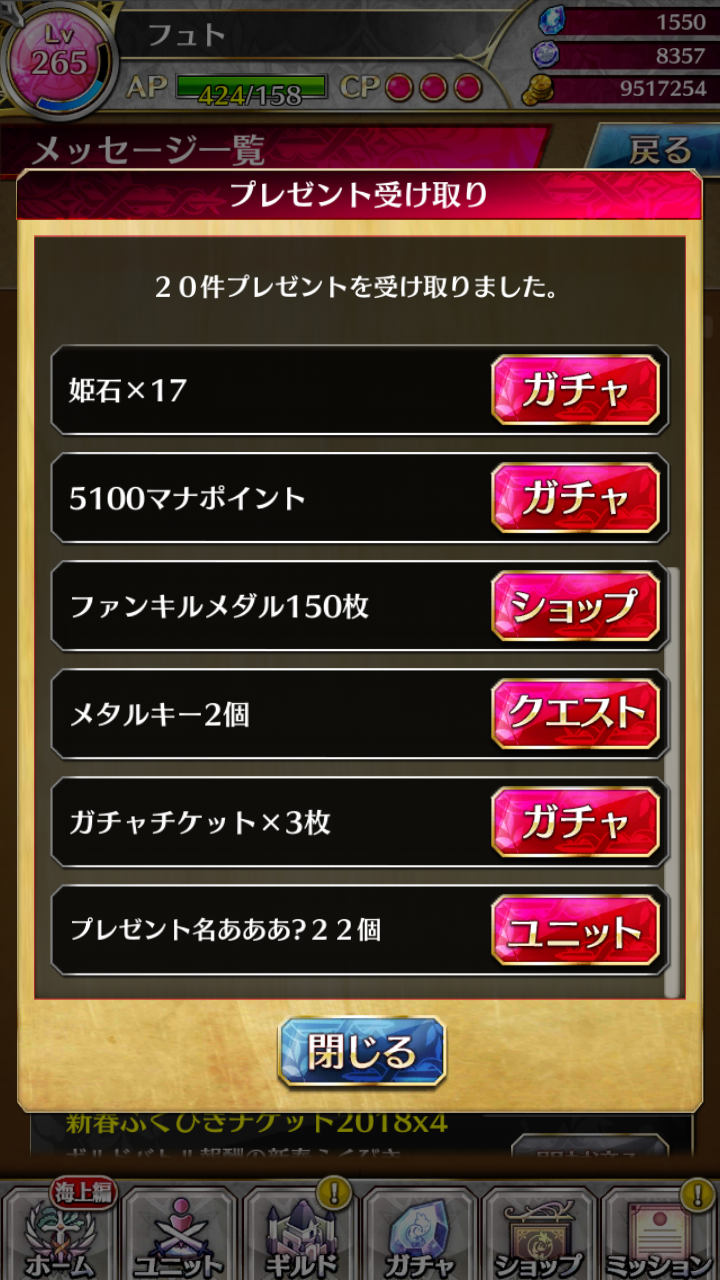Select the ショップ tab in bottom bar
The width and height of the screenshot is (720, 1280).
click(x=540, y=1232)
